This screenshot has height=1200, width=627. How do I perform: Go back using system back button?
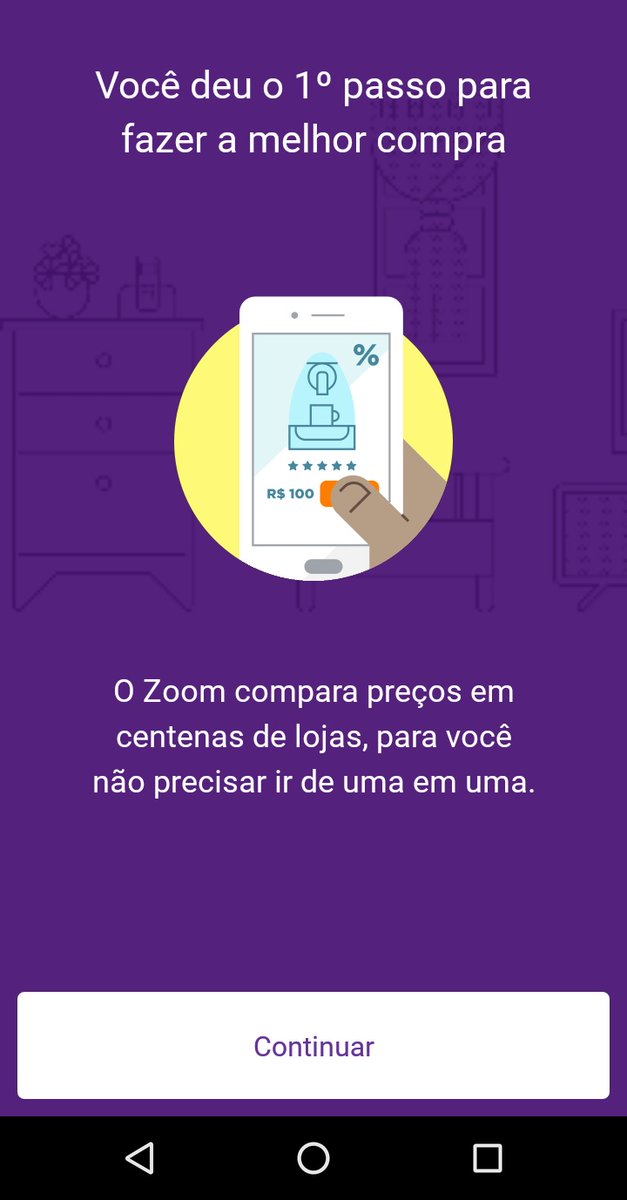click(140, 1158)
